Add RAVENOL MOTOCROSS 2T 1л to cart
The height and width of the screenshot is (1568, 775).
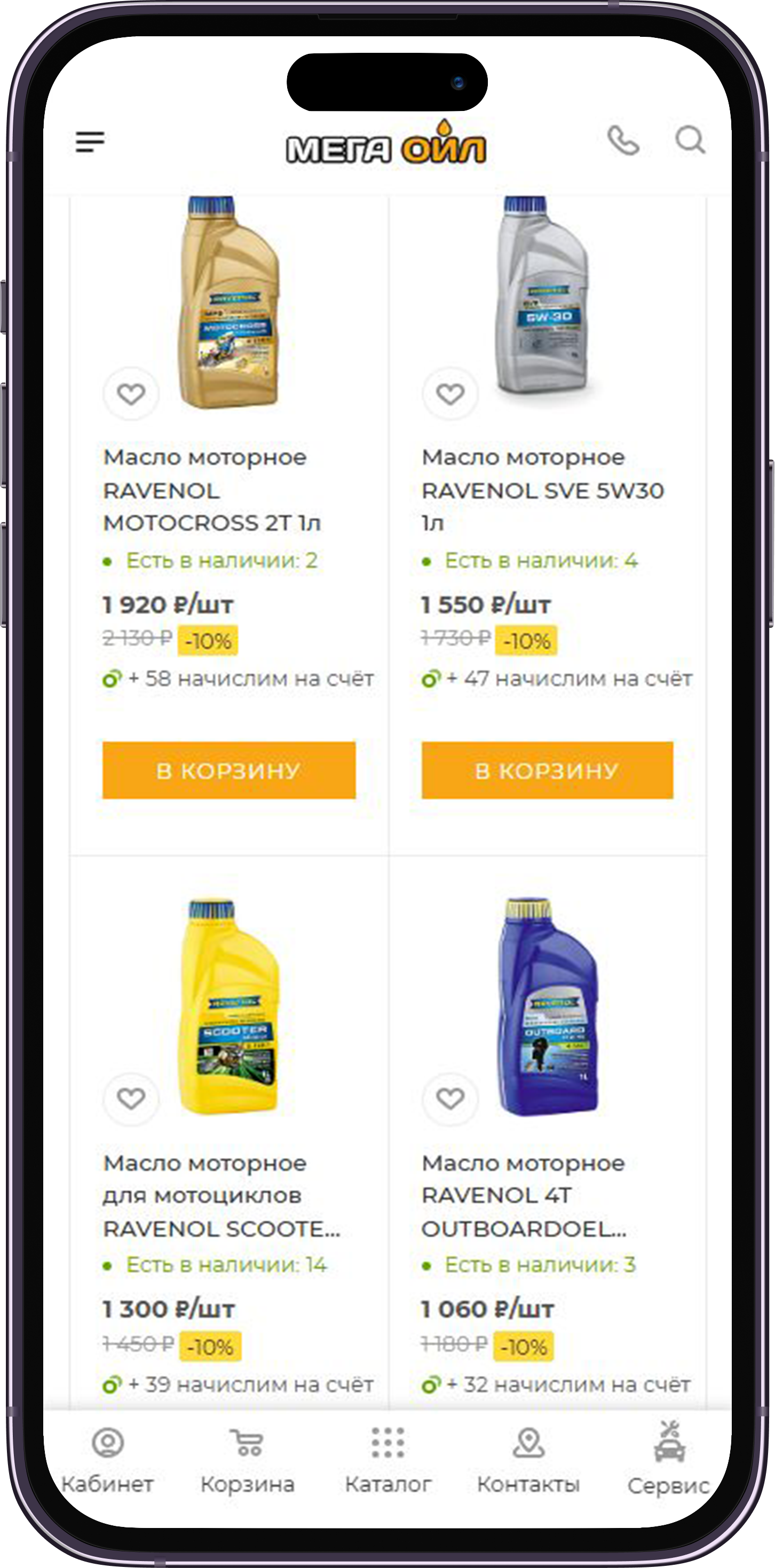point(229,770)
